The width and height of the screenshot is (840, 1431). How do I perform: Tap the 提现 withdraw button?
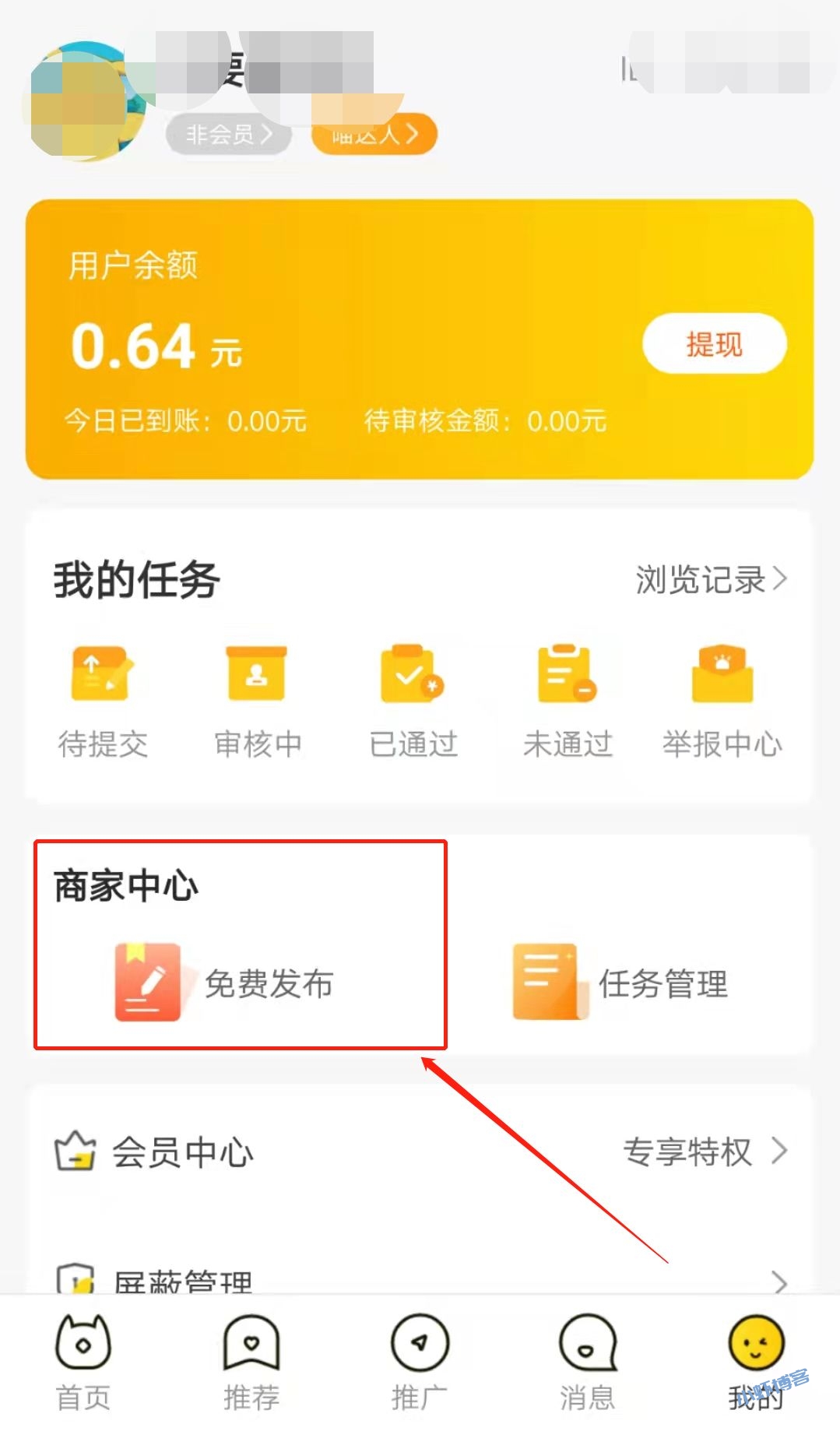(714, 343)
